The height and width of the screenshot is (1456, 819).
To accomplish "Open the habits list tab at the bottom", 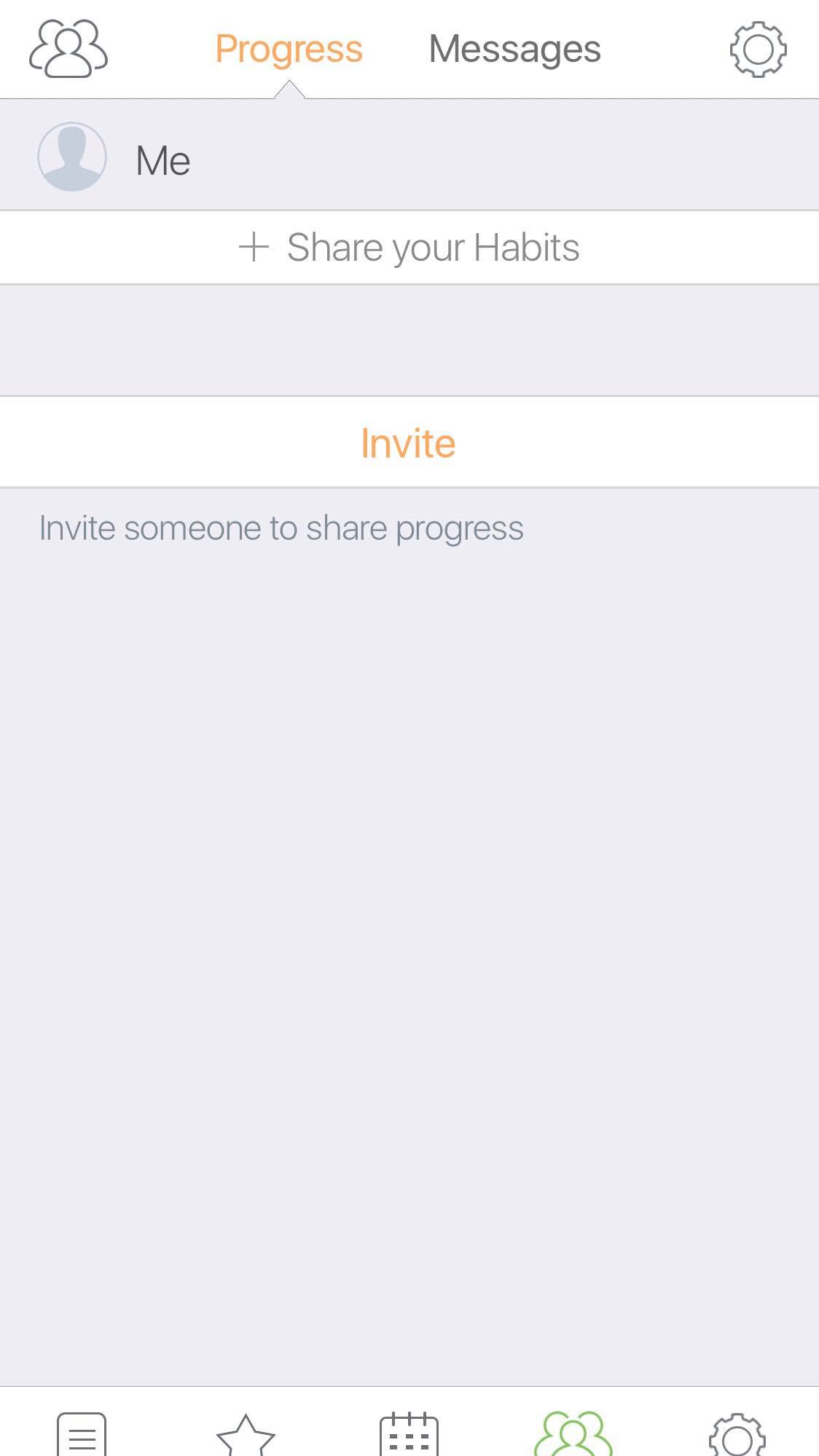I will 82,1433.
